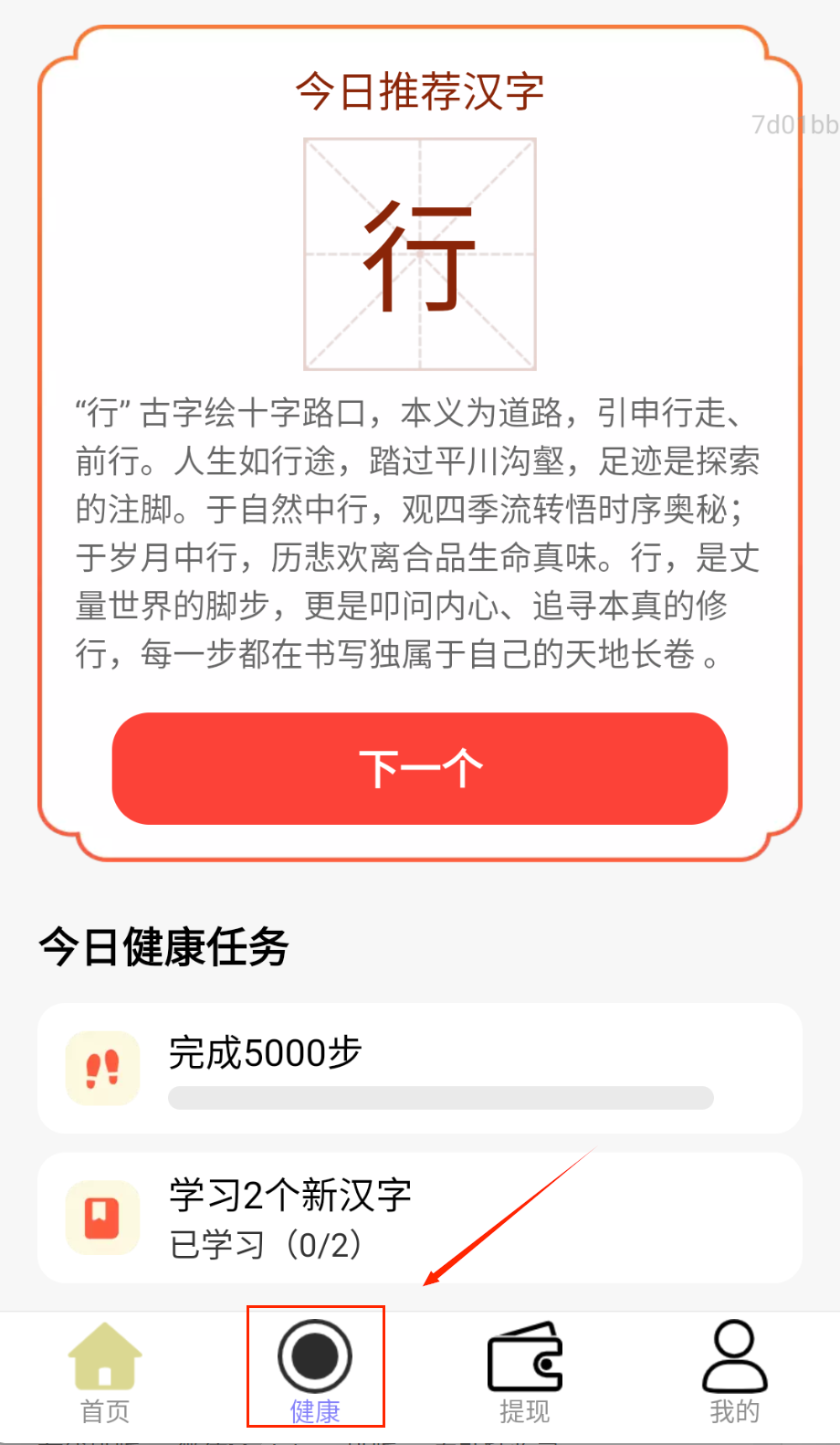The height and width of the screenshot is (1445, 840).
Task: Go to the 提现 tab
Action: click(525, 1371)
